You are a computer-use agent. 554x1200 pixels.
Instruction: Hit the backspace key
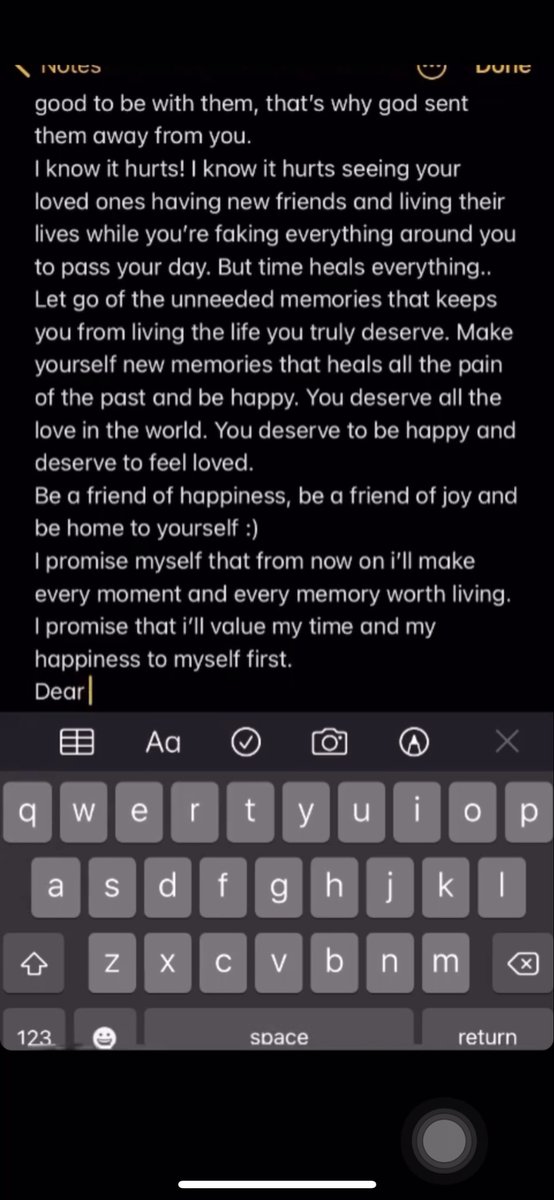[522, 962]
